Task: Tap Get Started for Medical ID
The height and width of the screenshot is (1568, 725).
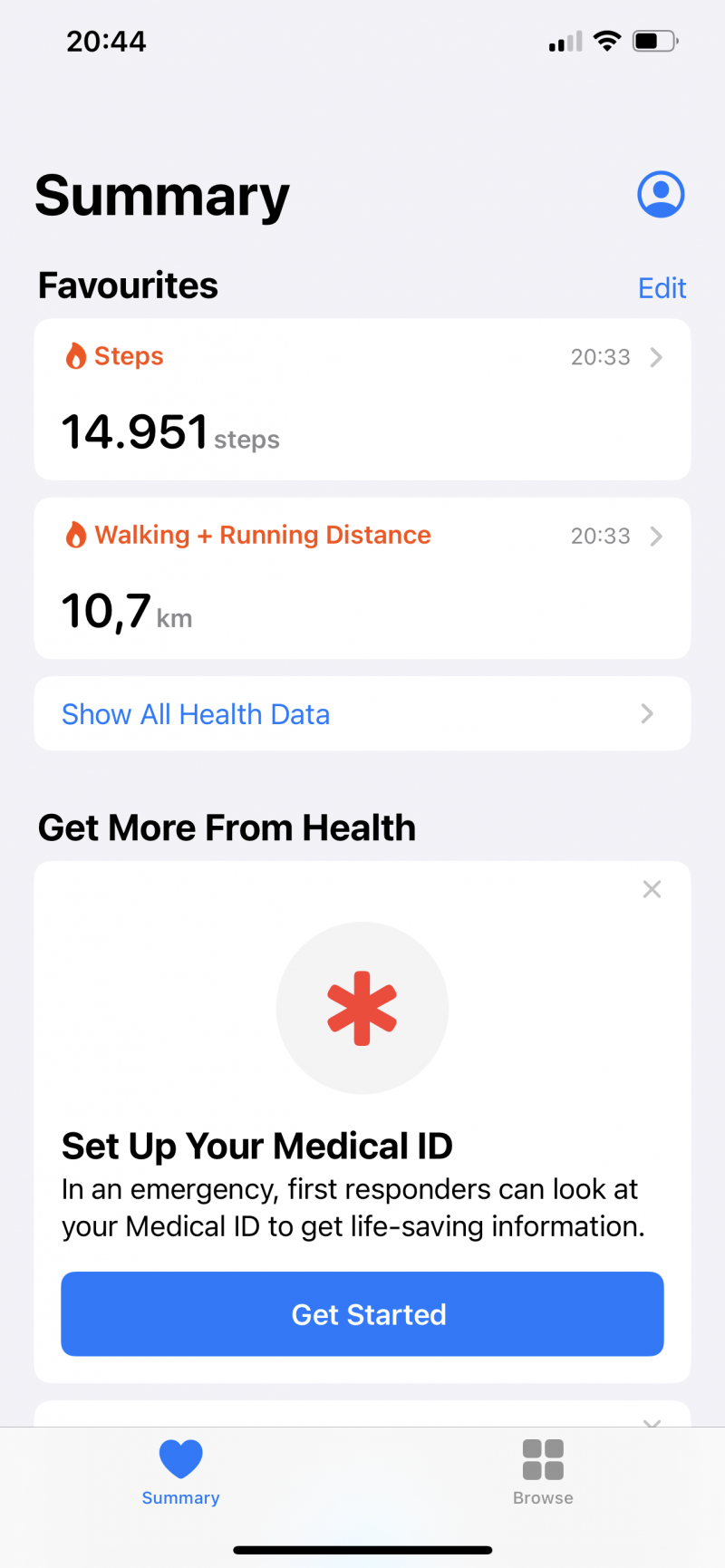Action: point(362,1314)
